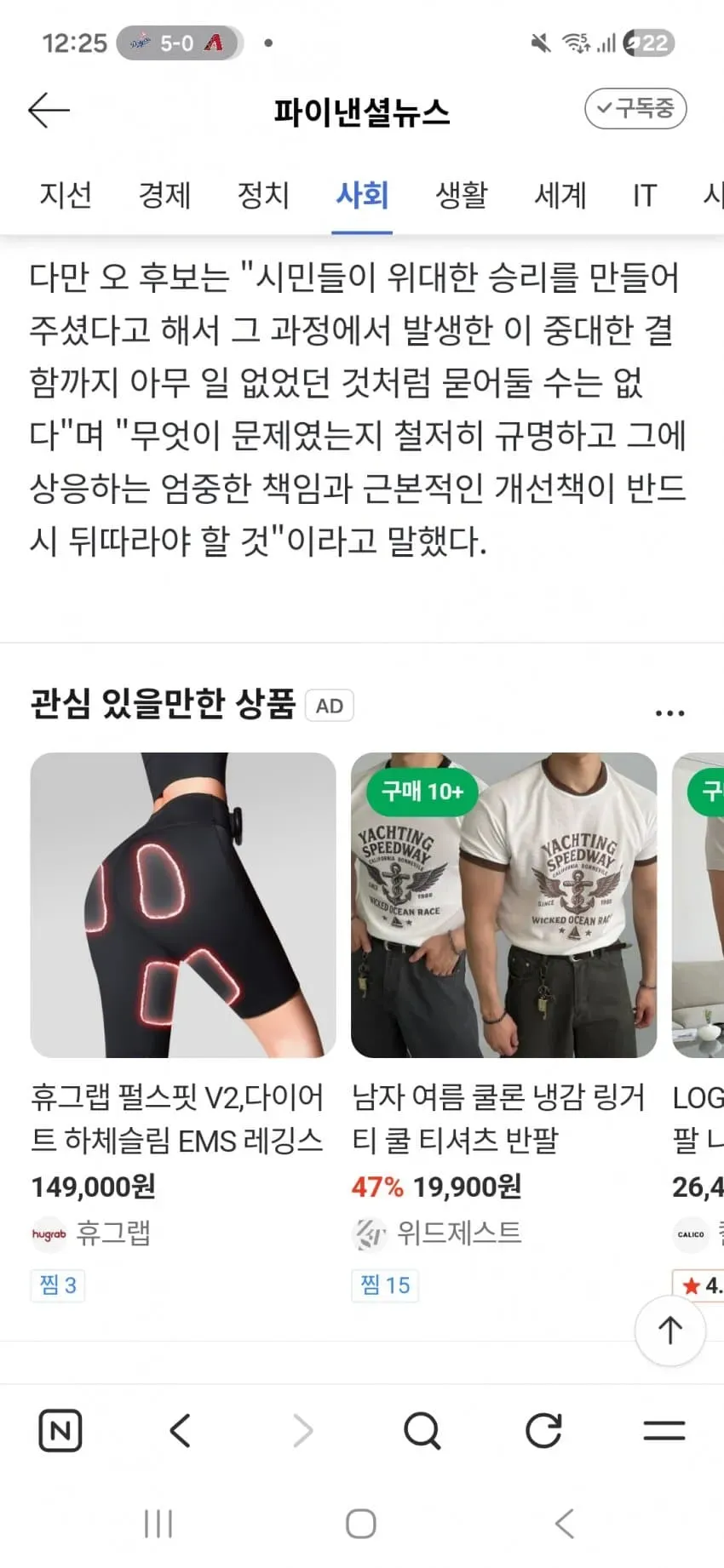724x1568 pixels.
Task: Open the system recent apps button
Action: tap(158, 1524)
